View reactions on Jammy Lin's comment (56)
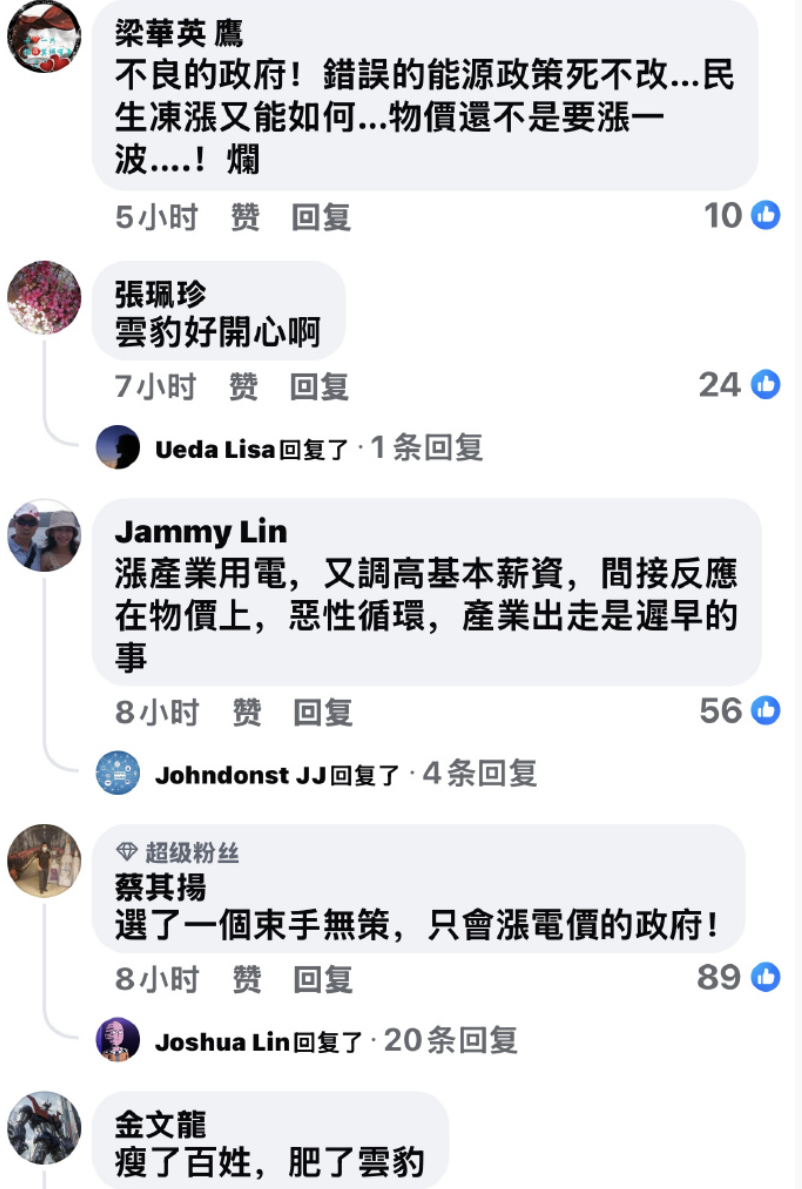 click(x=739, y=711)
